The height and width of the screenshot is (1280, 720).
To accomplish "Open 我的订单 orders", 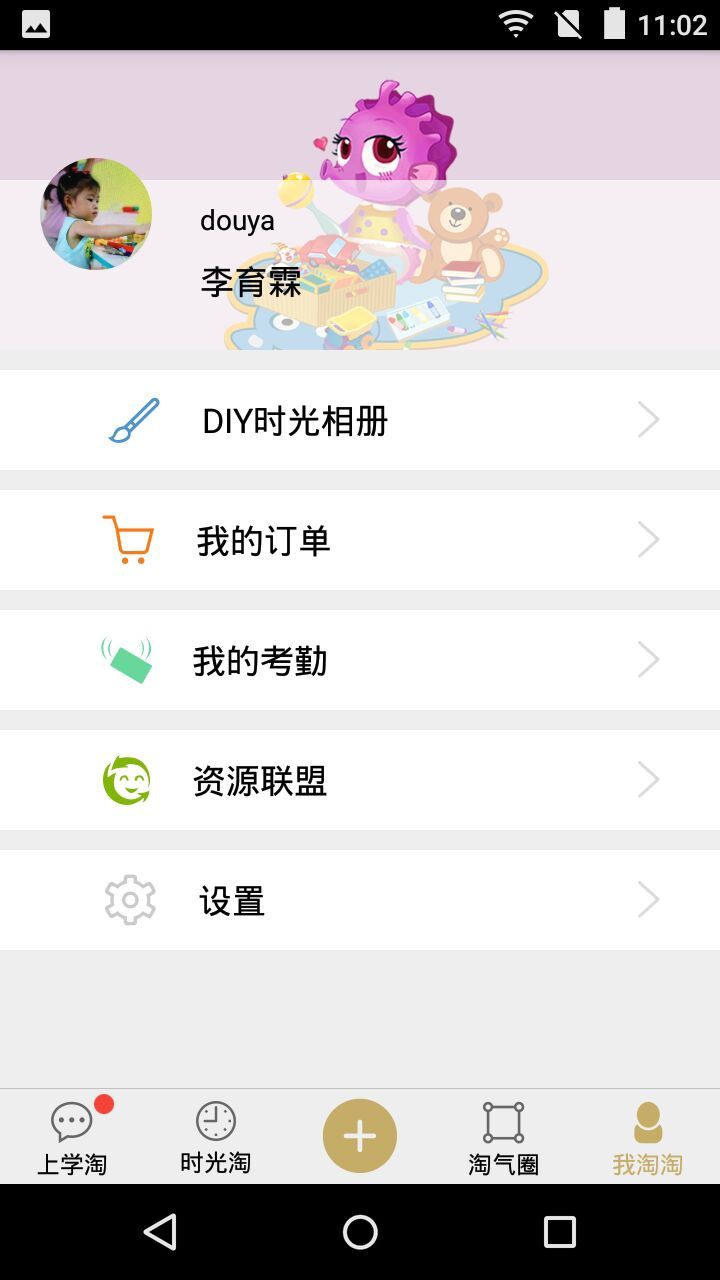I will [x=360, y=540].
